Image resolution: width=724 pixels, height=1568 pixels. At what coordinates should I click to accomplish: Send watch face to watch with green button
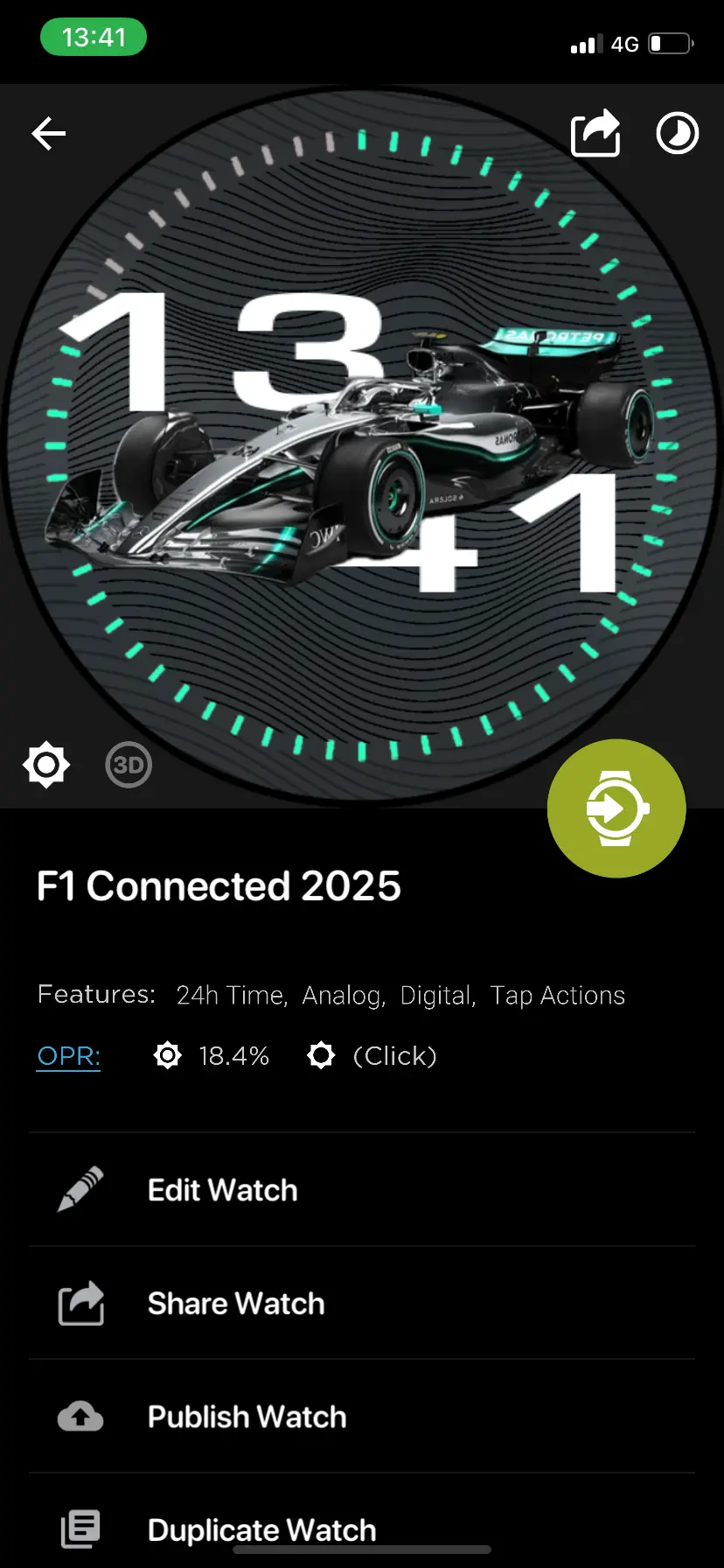[616, 808]
